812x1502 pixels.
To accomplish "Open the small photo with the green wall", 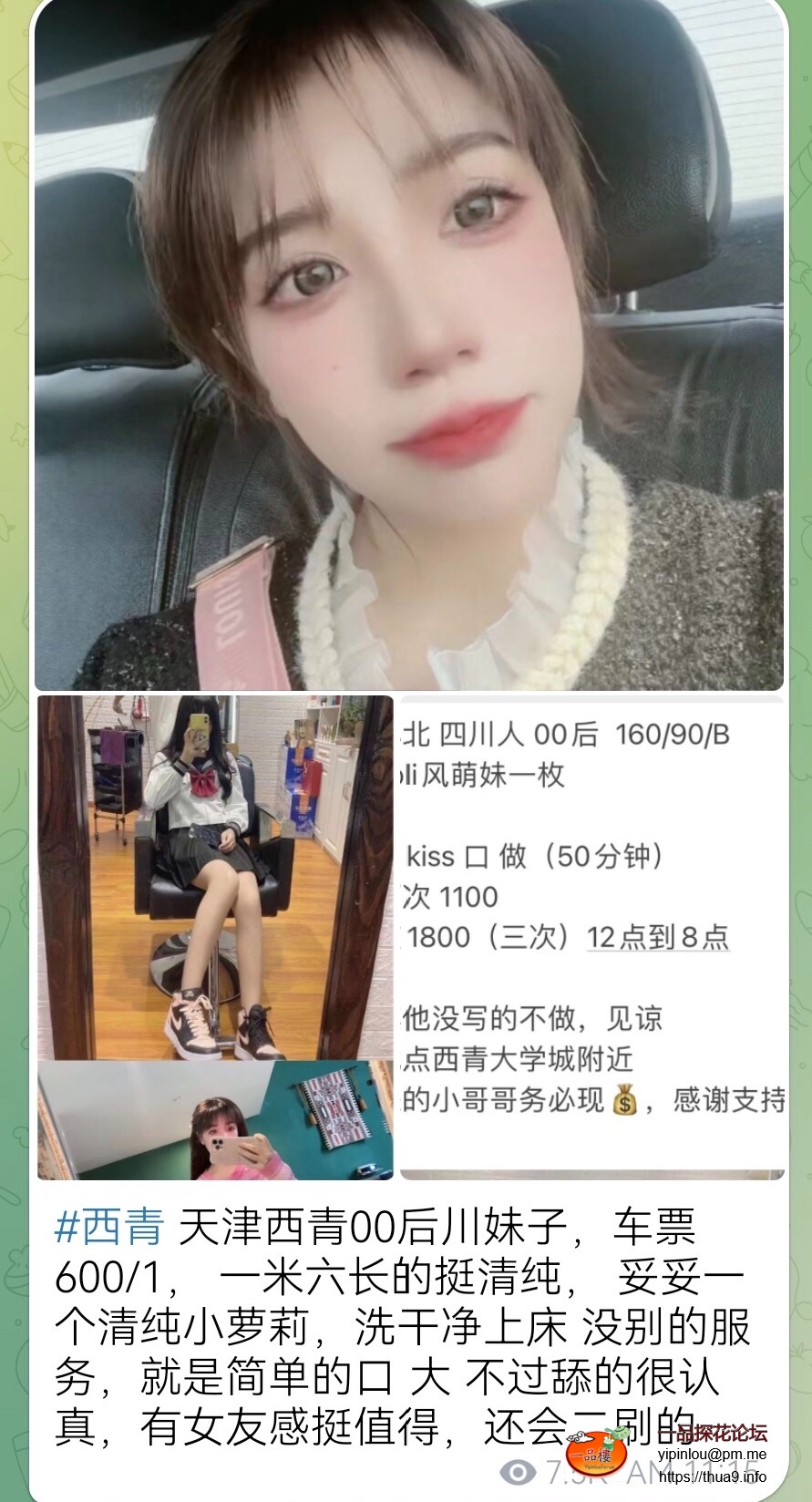I will click(x=215, y=1121).
